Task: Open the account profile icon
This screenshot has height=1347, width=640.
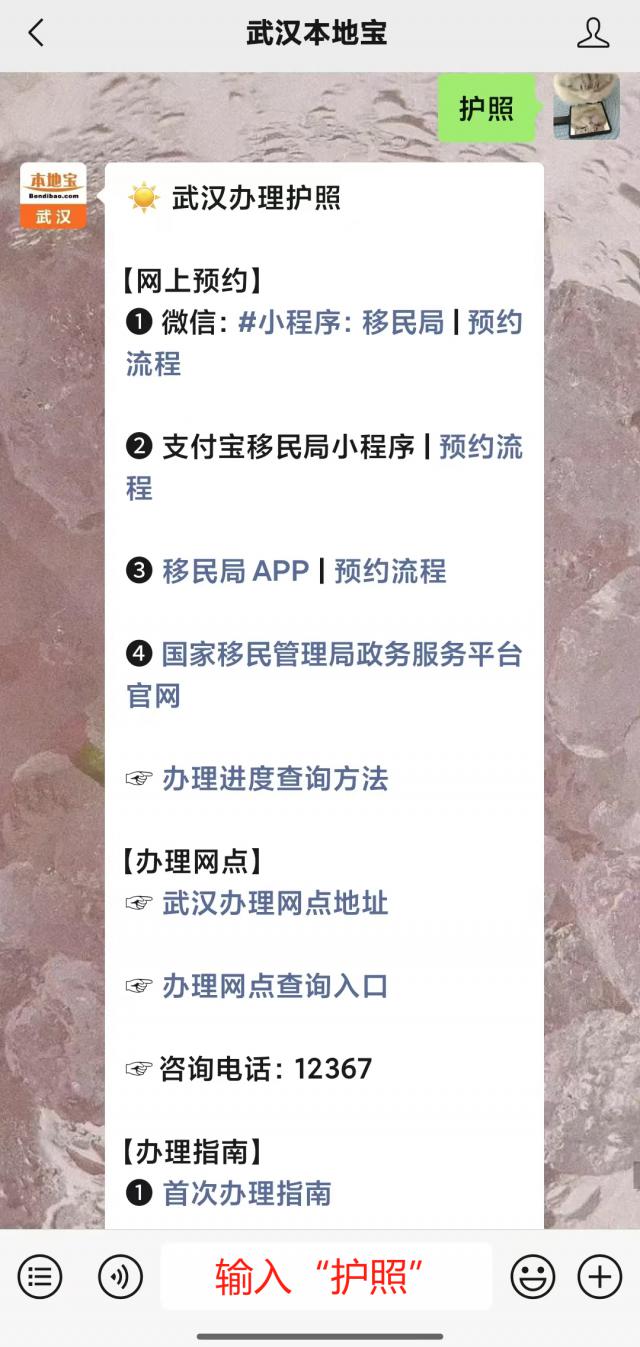Action: click(593, 34)
